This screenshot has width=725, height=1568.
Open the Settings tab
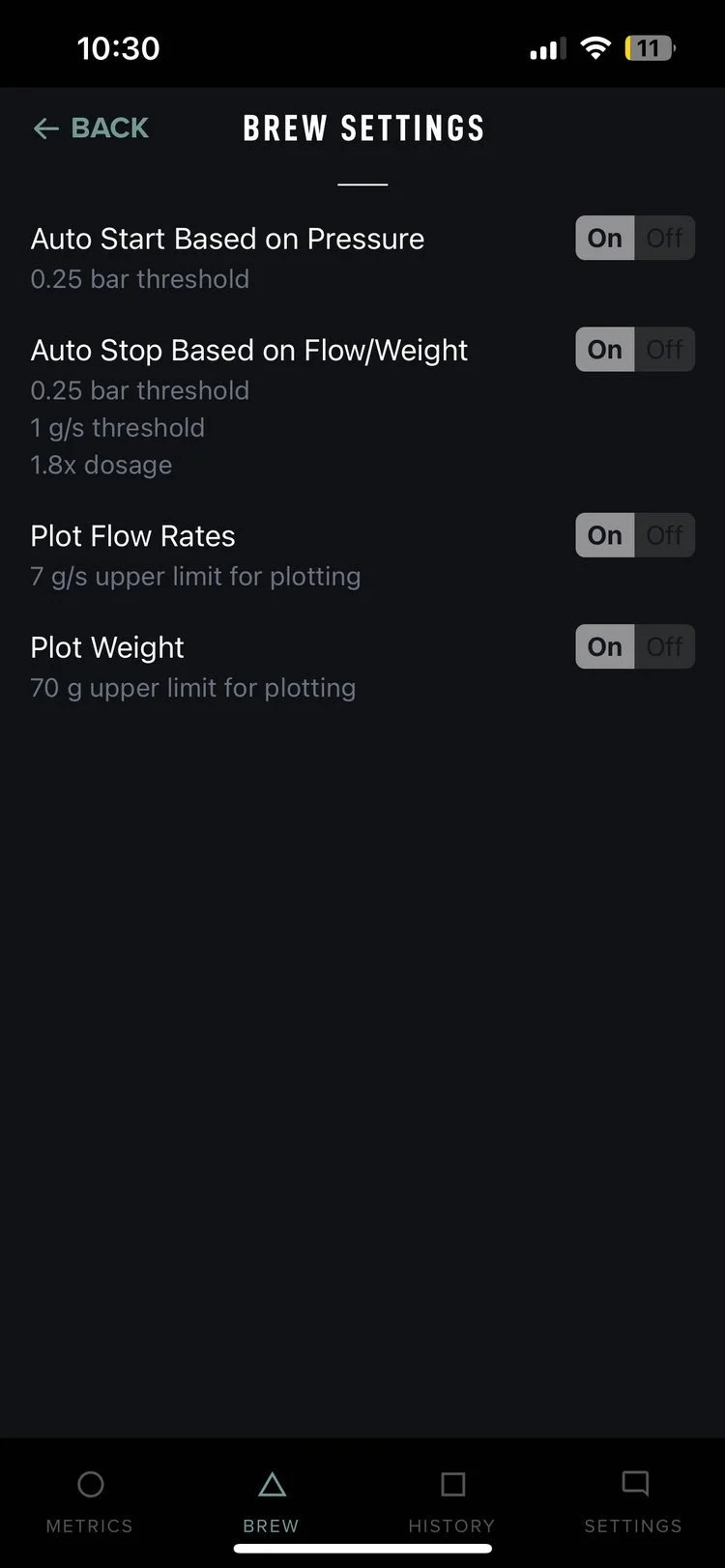(x=633, y=1502)
